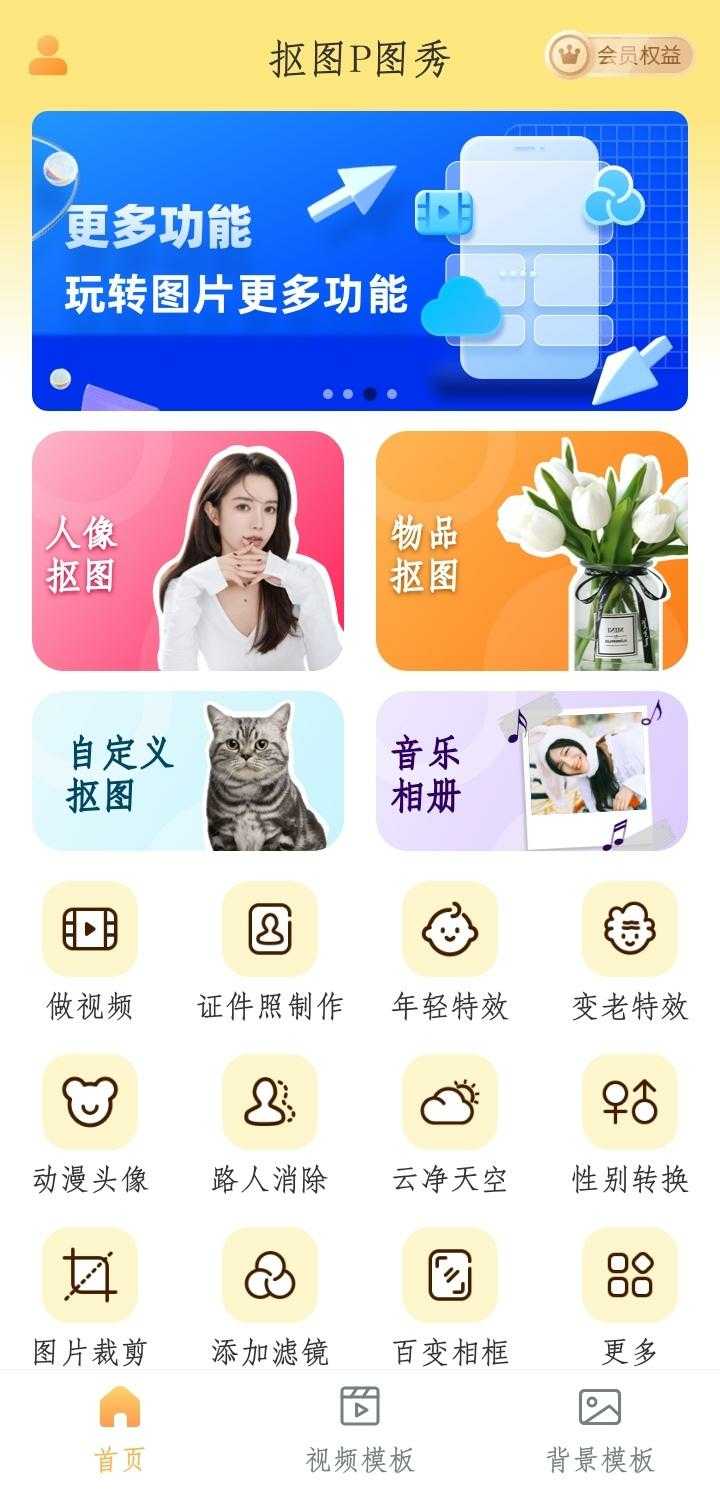The width and height of the screenshot is (720, 1490).
Task: Open 音乐相册 music album
Action: (532, 771)
